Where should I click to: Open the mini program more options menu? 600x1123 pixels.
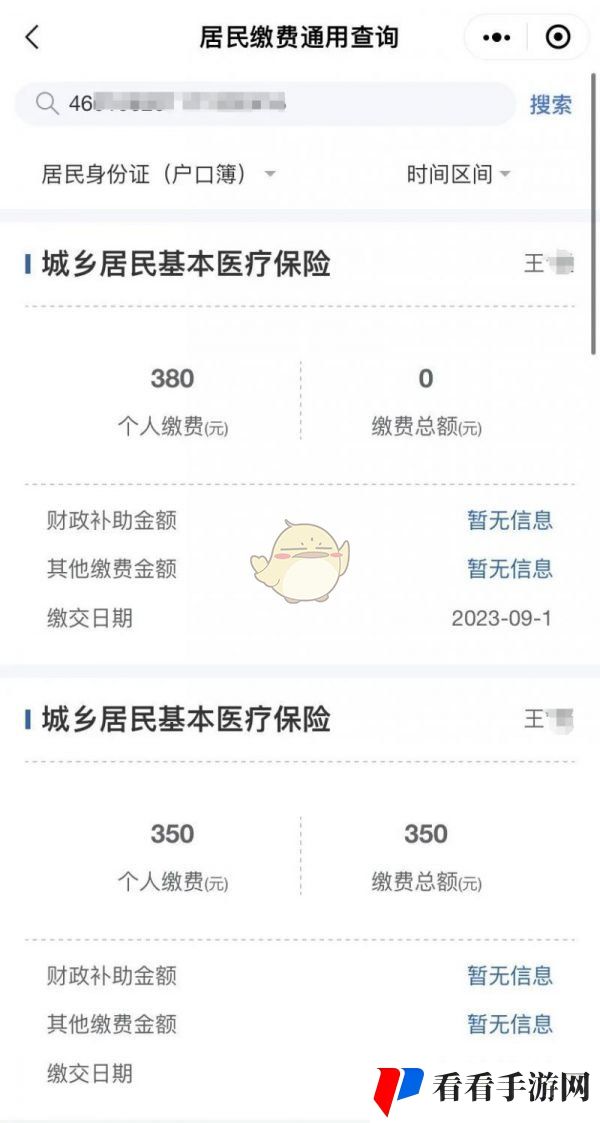coord(496,38)
